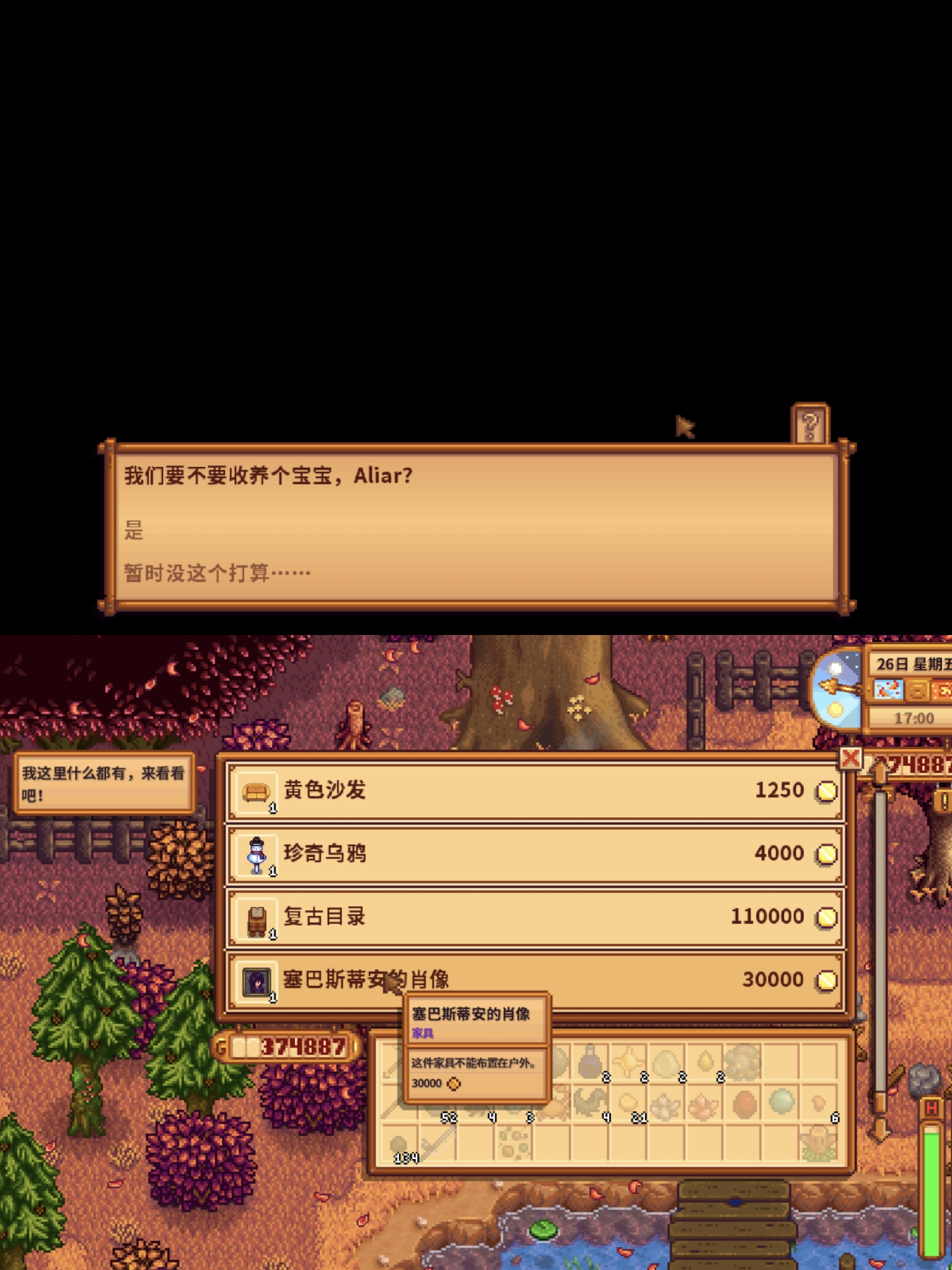Select inventory item stack with count 21
This screenshot has width=952, height=1270.
[x=630, y=1105]
